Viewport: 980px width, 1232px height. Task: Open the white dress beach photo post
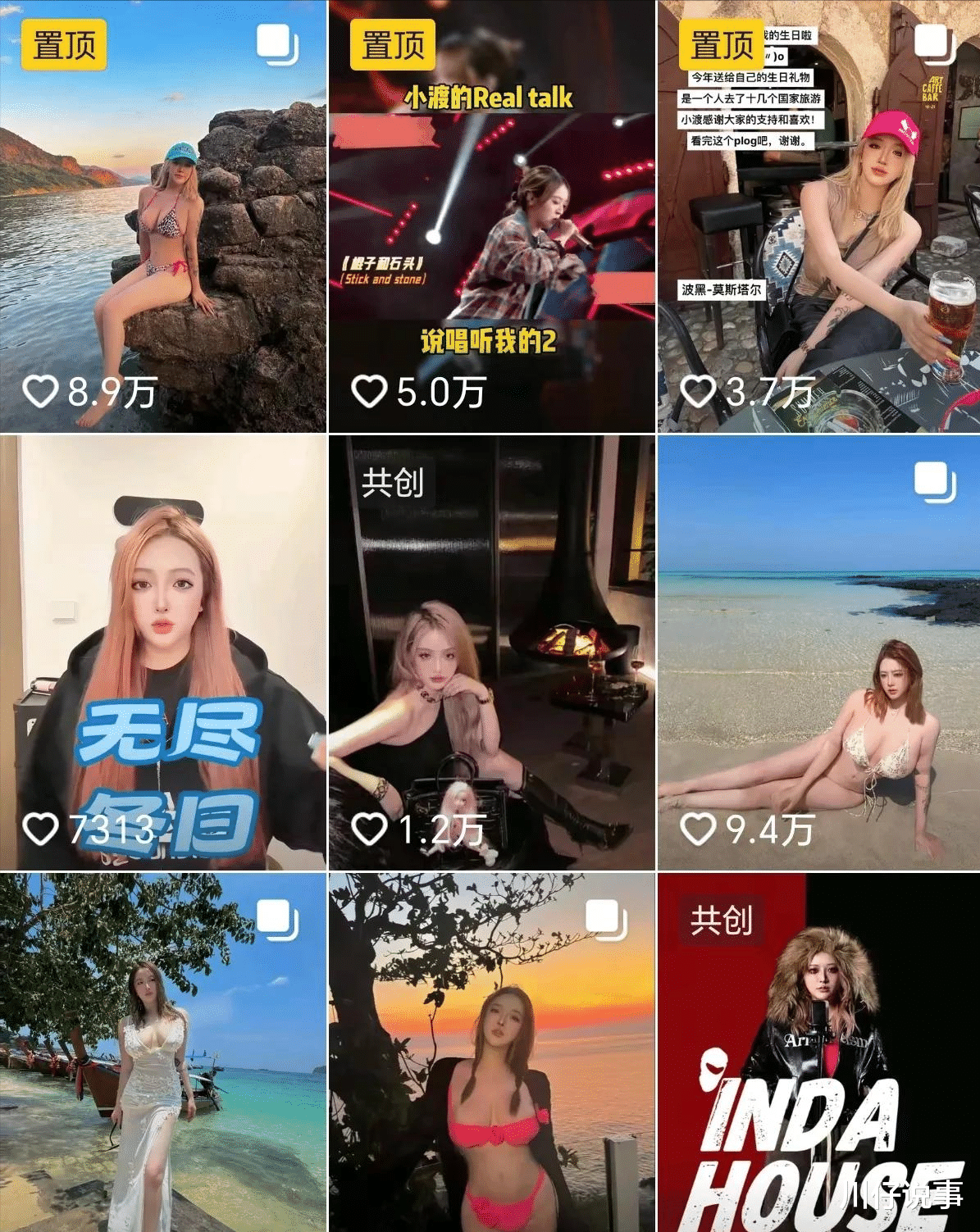coord(163,1052)
